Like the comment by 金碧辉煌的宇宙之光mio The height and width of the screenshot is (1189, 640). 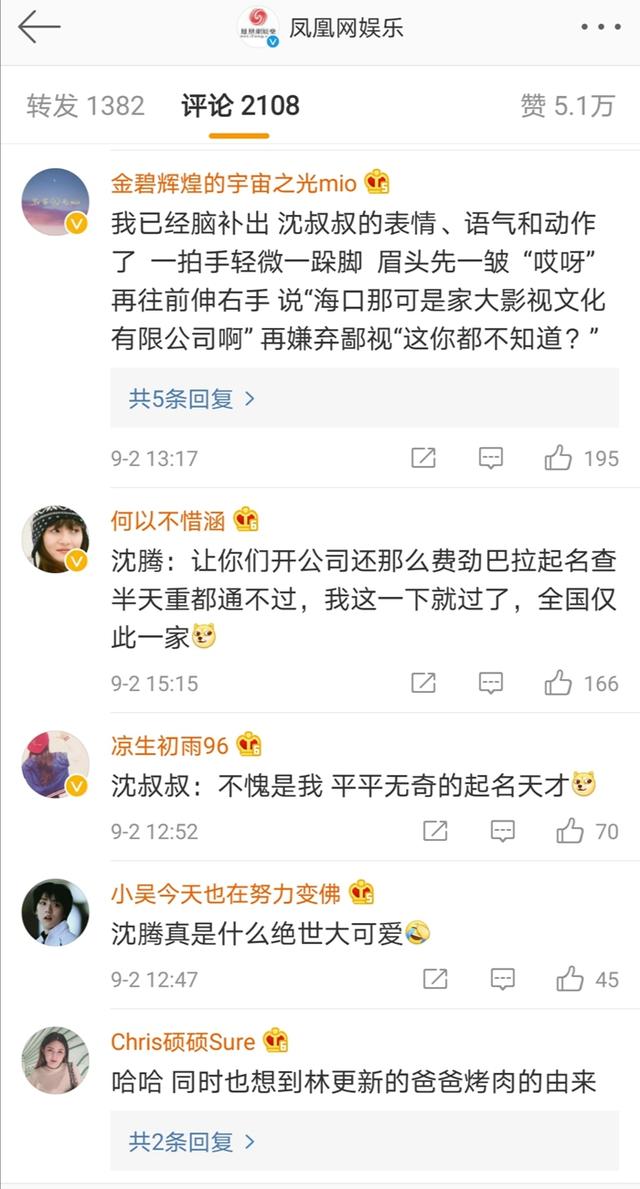tap(558, 458)
